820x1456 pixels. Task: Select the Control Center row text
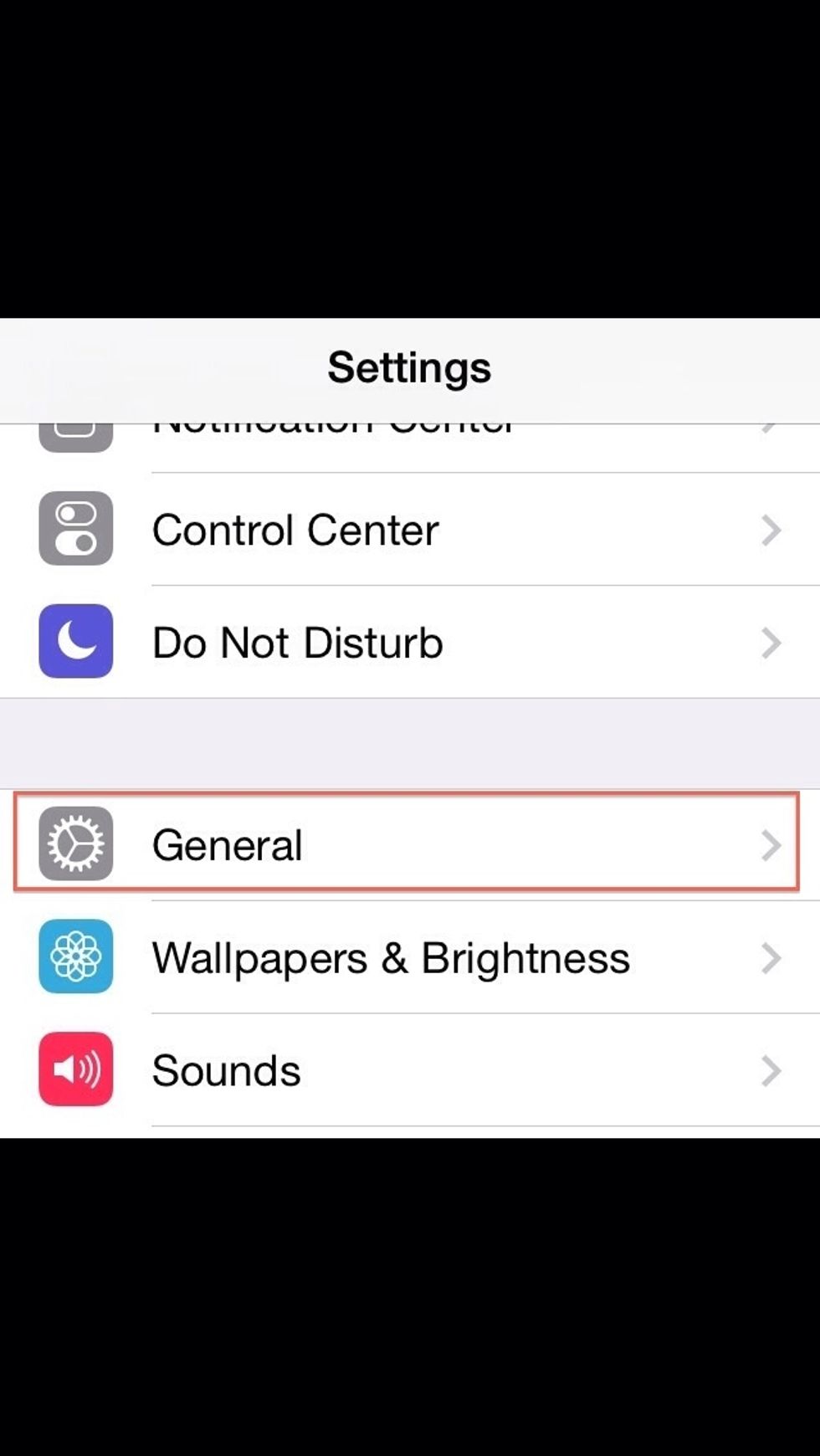(295, 530)
